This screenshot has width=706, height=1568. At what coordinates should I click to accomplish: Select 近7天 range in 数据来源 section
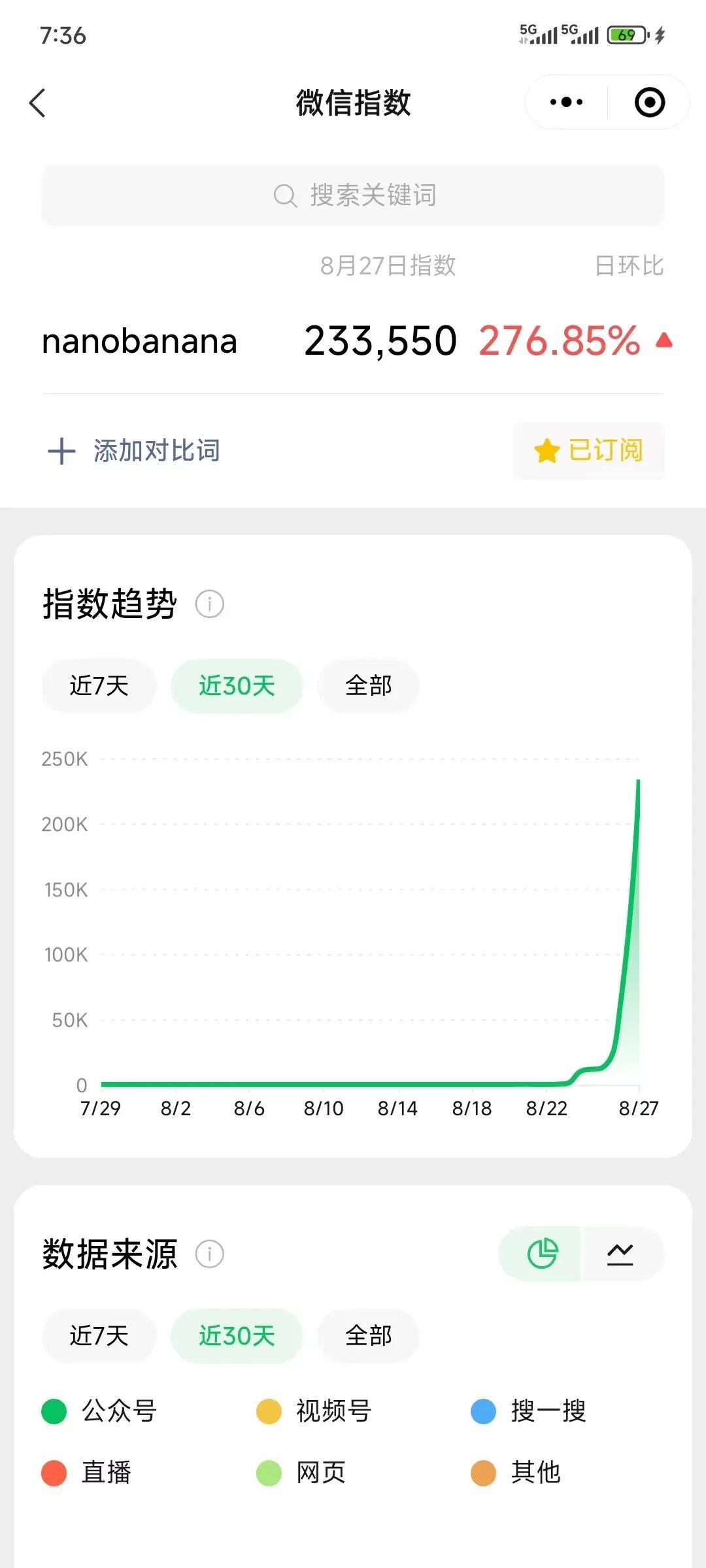99,1336
